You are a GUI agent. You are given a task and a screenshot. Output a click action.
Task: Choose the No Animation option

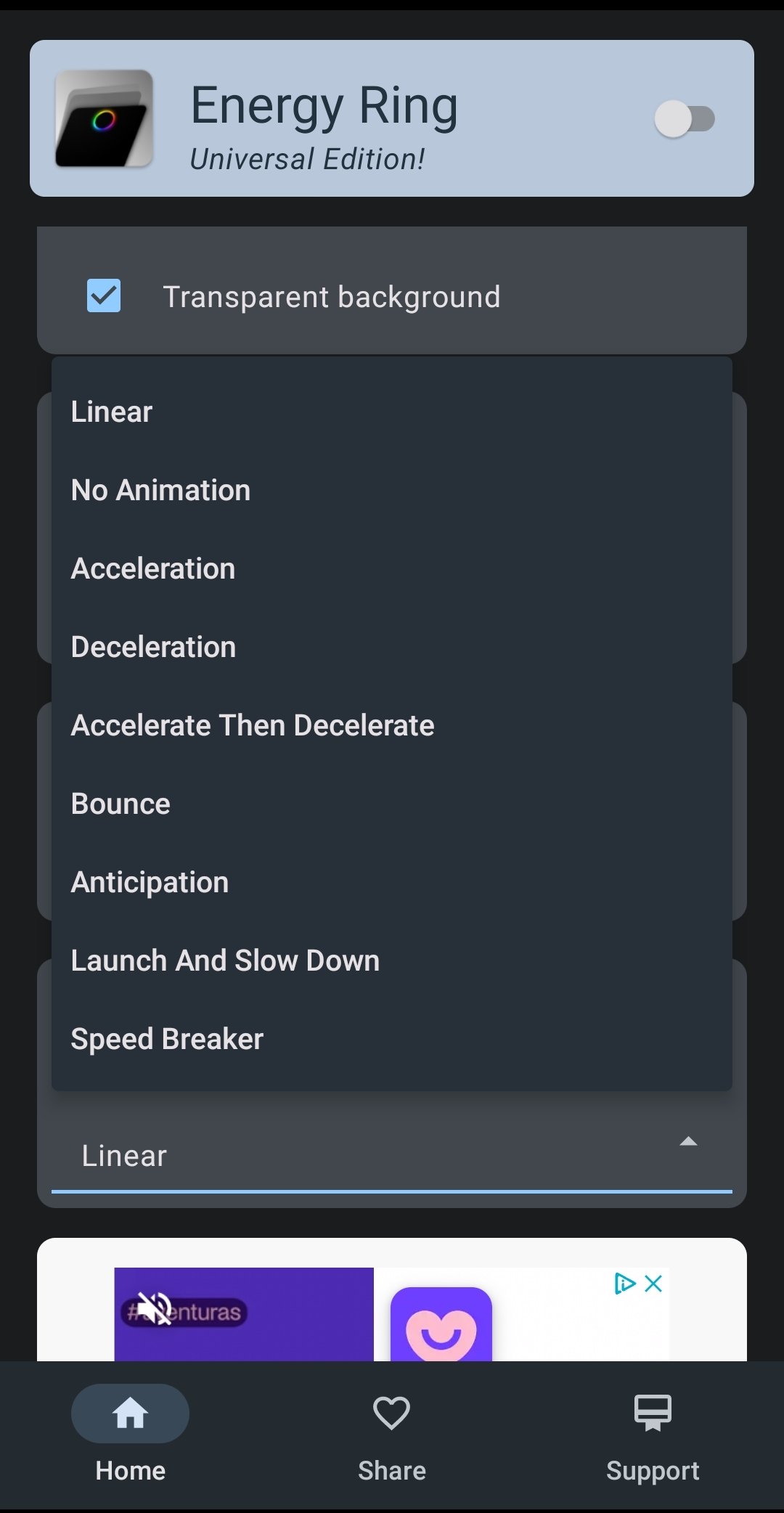(x=392, y=490)
